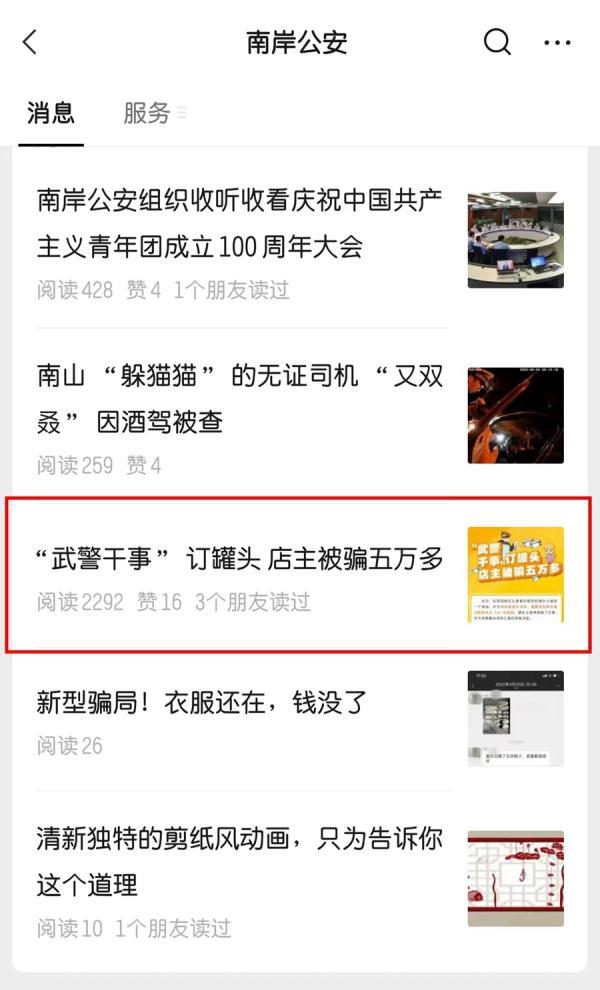This screenshot has width=600, height=990.
Task: Switch to the 服务 tab
Action: pyautogui.click(x=147, y=113)
